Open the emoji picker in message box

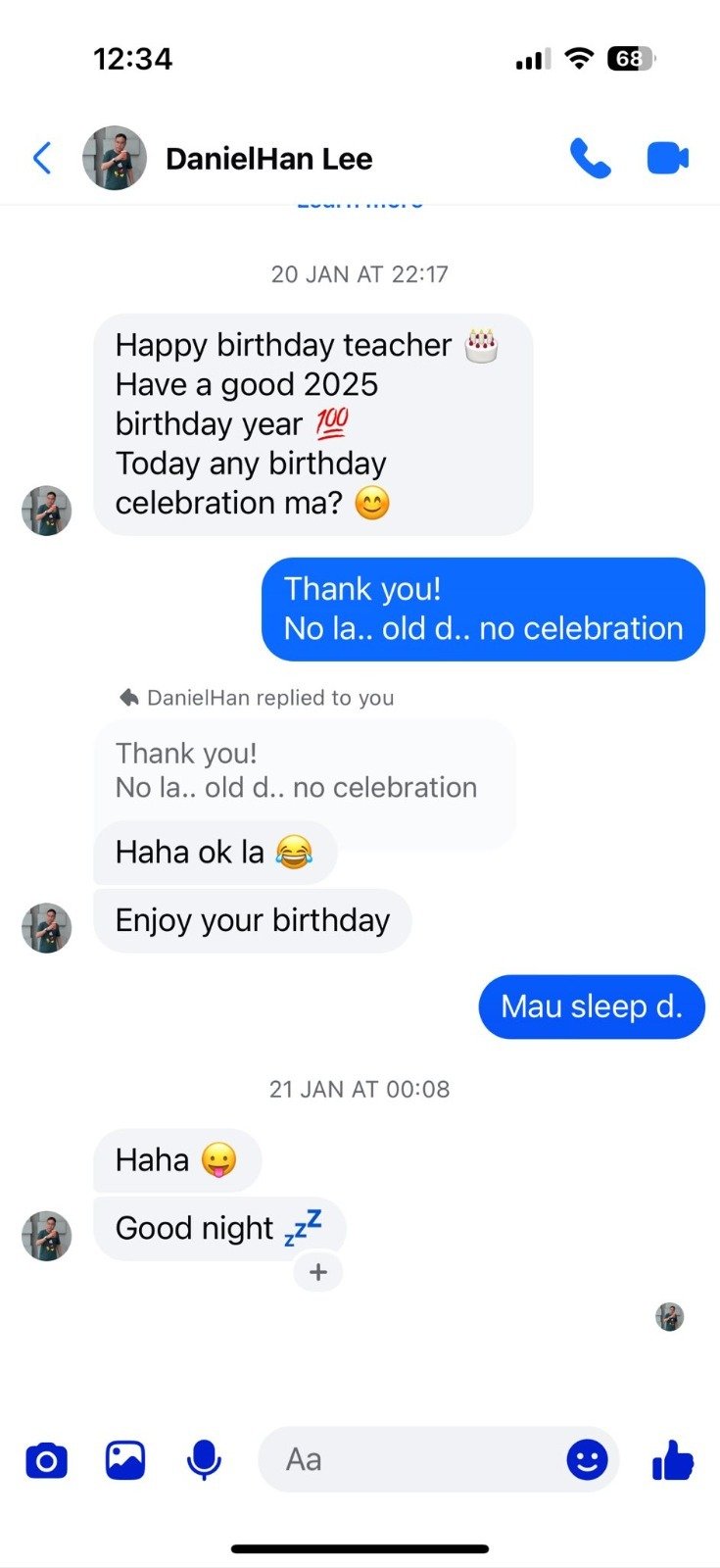587,1460
